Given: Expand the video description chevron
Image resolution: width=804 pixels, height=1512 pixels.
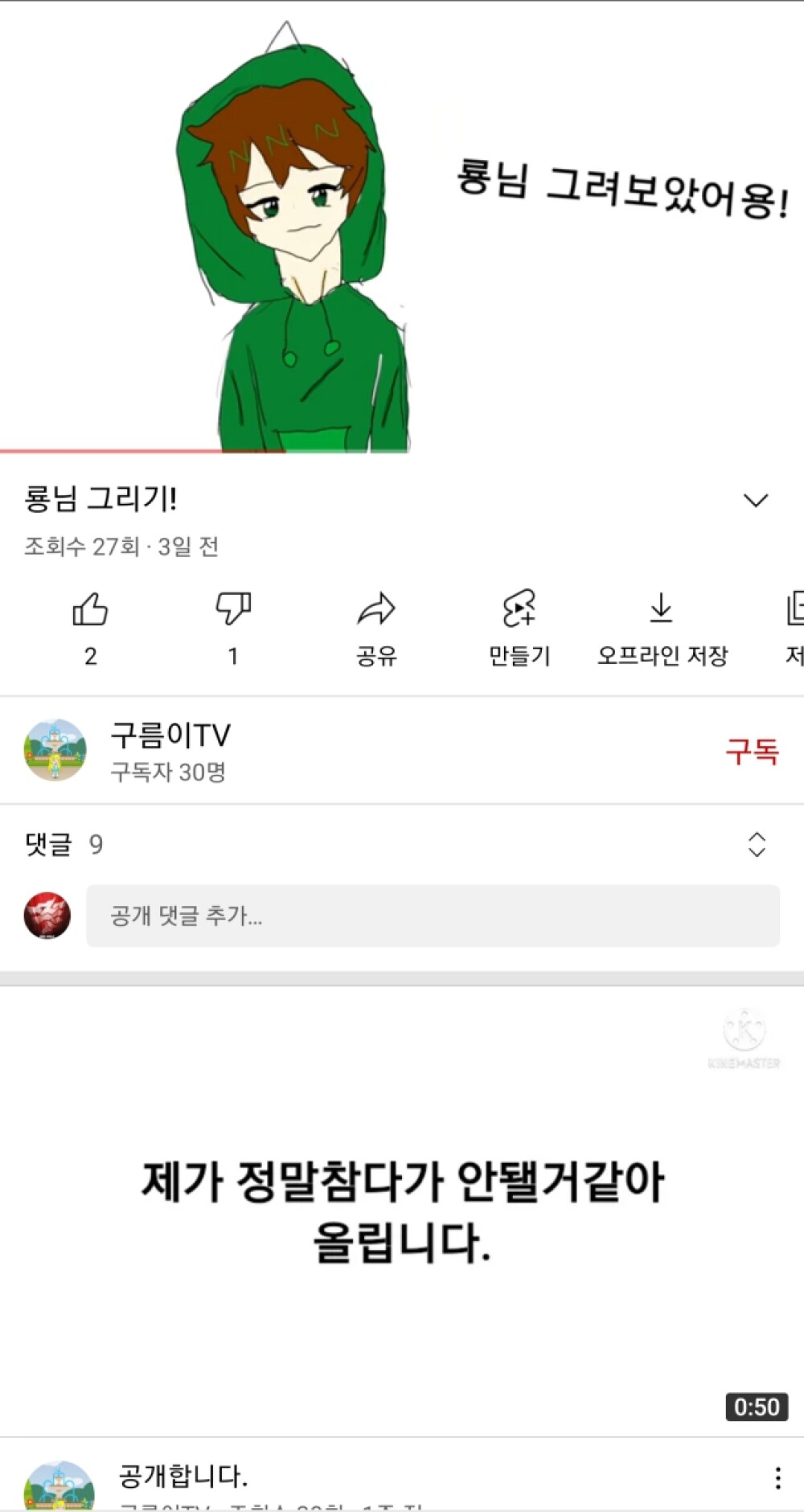Looking at the screenshot, I should pos(756,501).
